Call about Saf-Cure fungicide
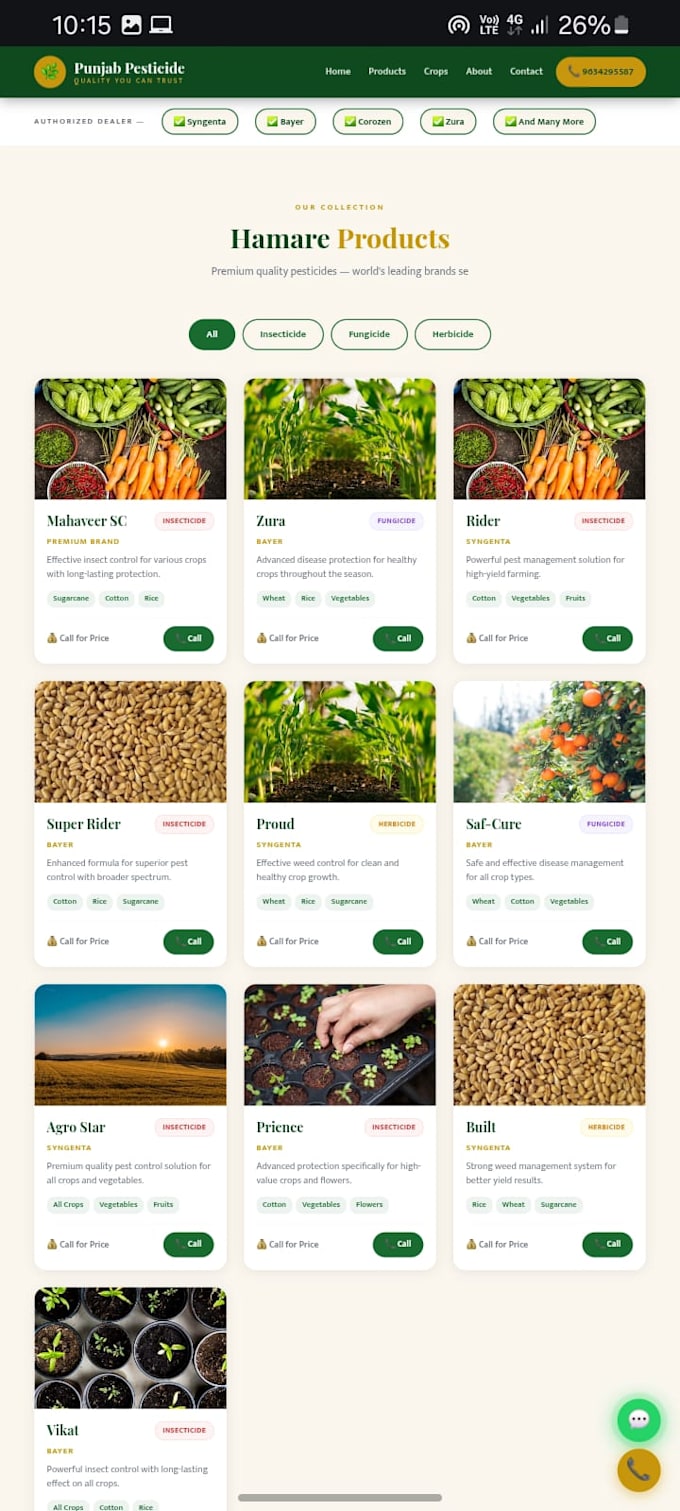The height and width of the screenshot is (1511, 680). 608,941
